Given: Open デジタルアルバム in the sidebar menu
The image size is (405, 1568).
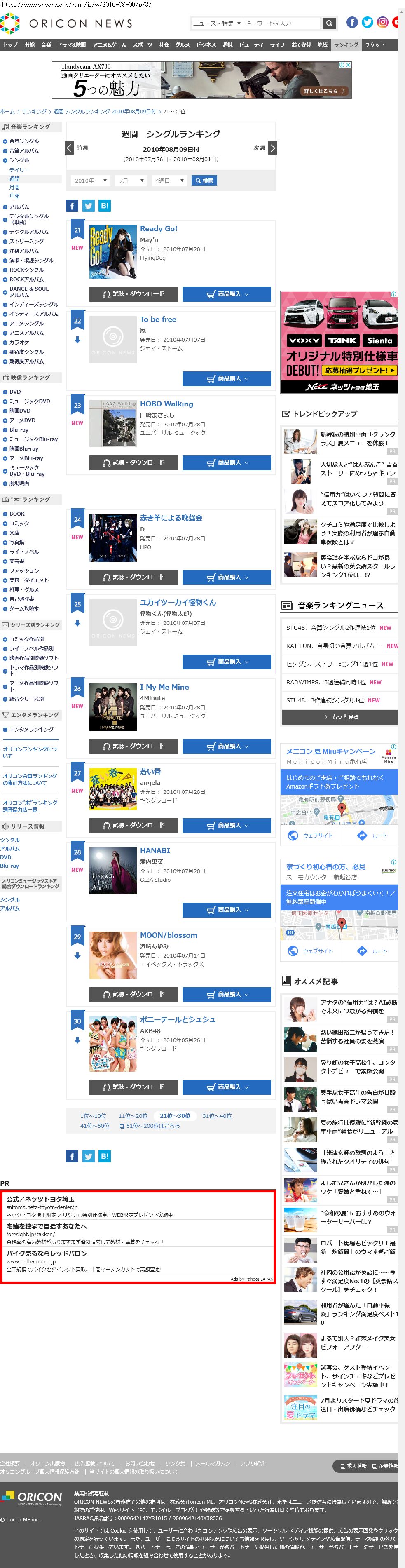Looking at the screenshot, I should point(28,232).
